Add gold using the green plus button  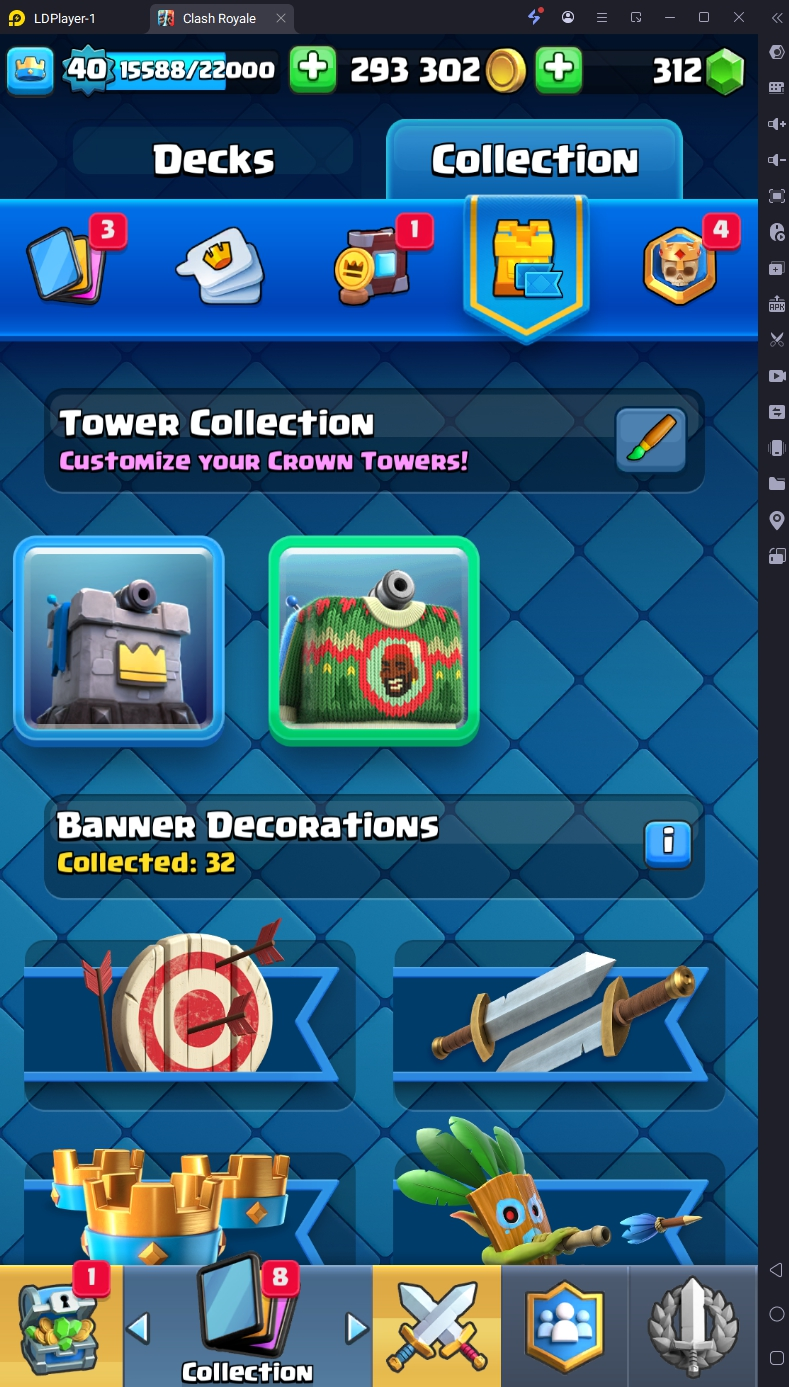313,69
